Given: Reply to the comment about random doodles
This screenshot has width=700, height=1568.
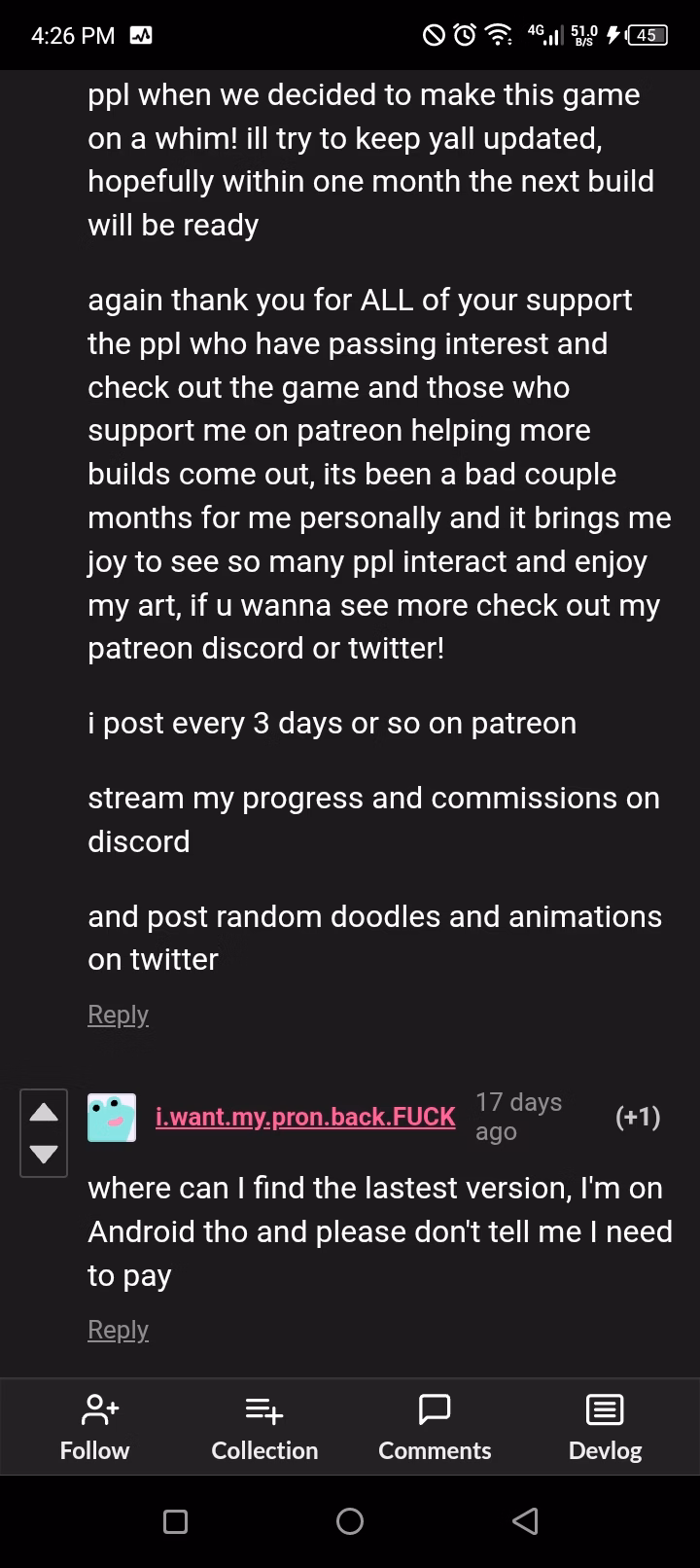Looking at the screenshot, I should 118,1015.
